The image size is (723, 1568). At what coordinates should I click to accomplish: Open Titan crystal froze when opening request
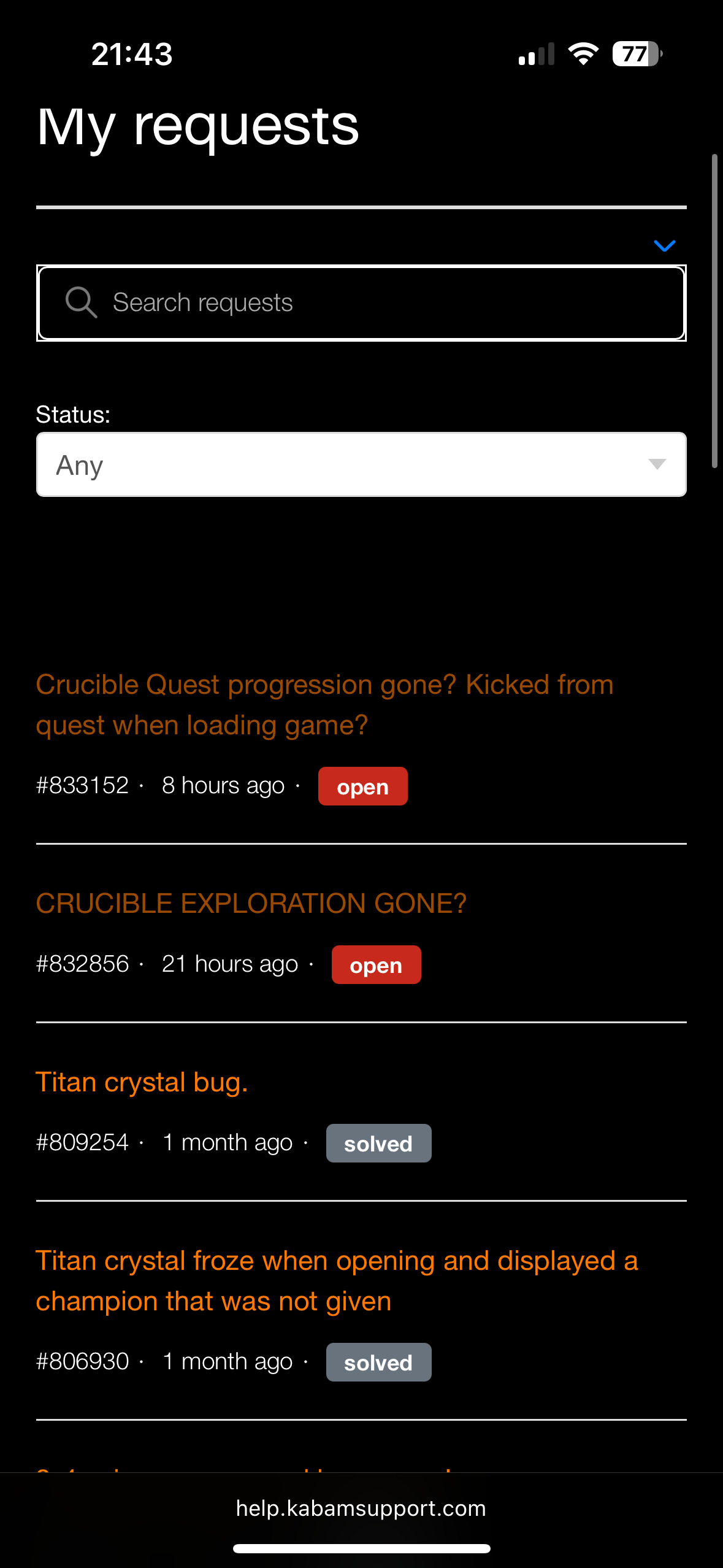coord(337,1281)
